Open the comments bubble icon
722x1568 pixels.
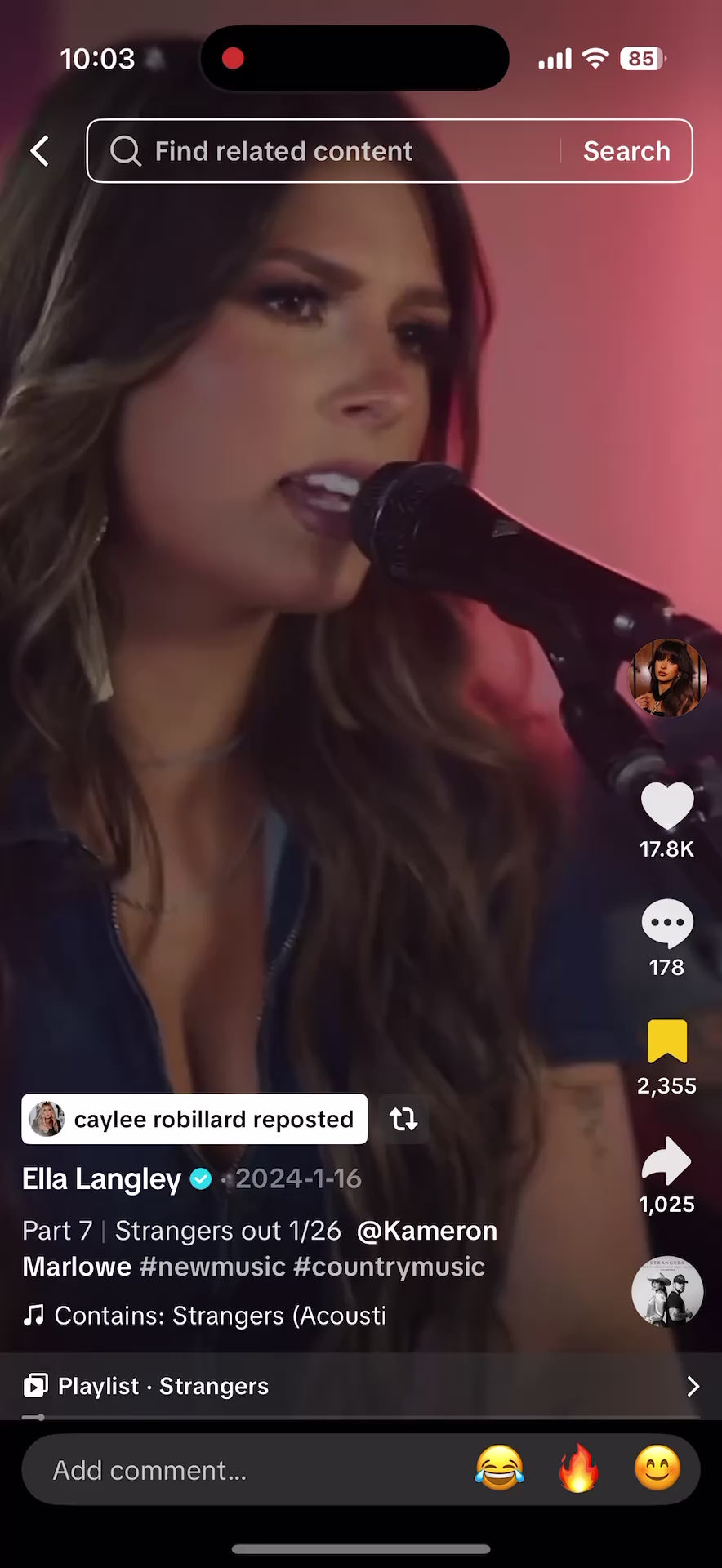click(667, 924)
